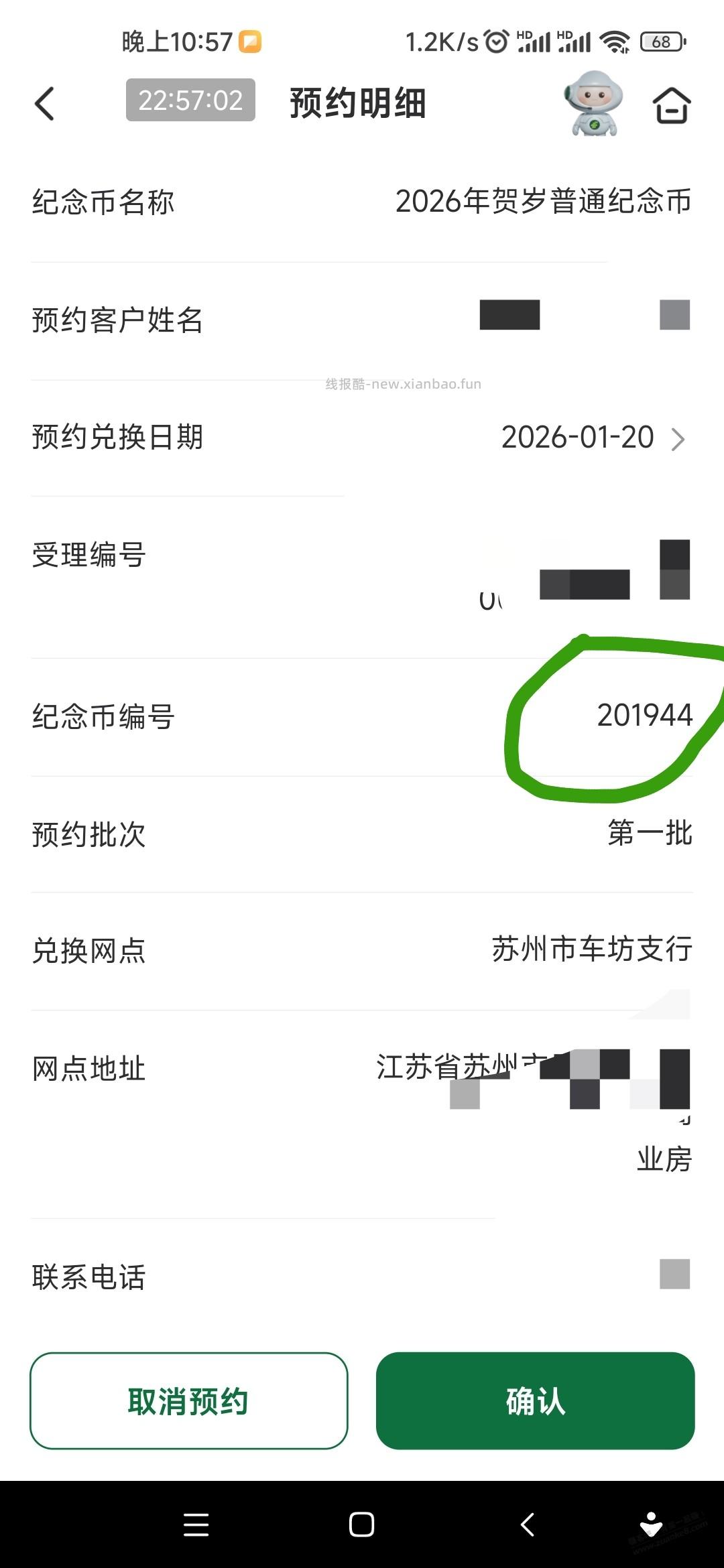The image size is (724, 1568).
Task: Tap the battery indicator showing 68
Action: (x=660, y=42)
